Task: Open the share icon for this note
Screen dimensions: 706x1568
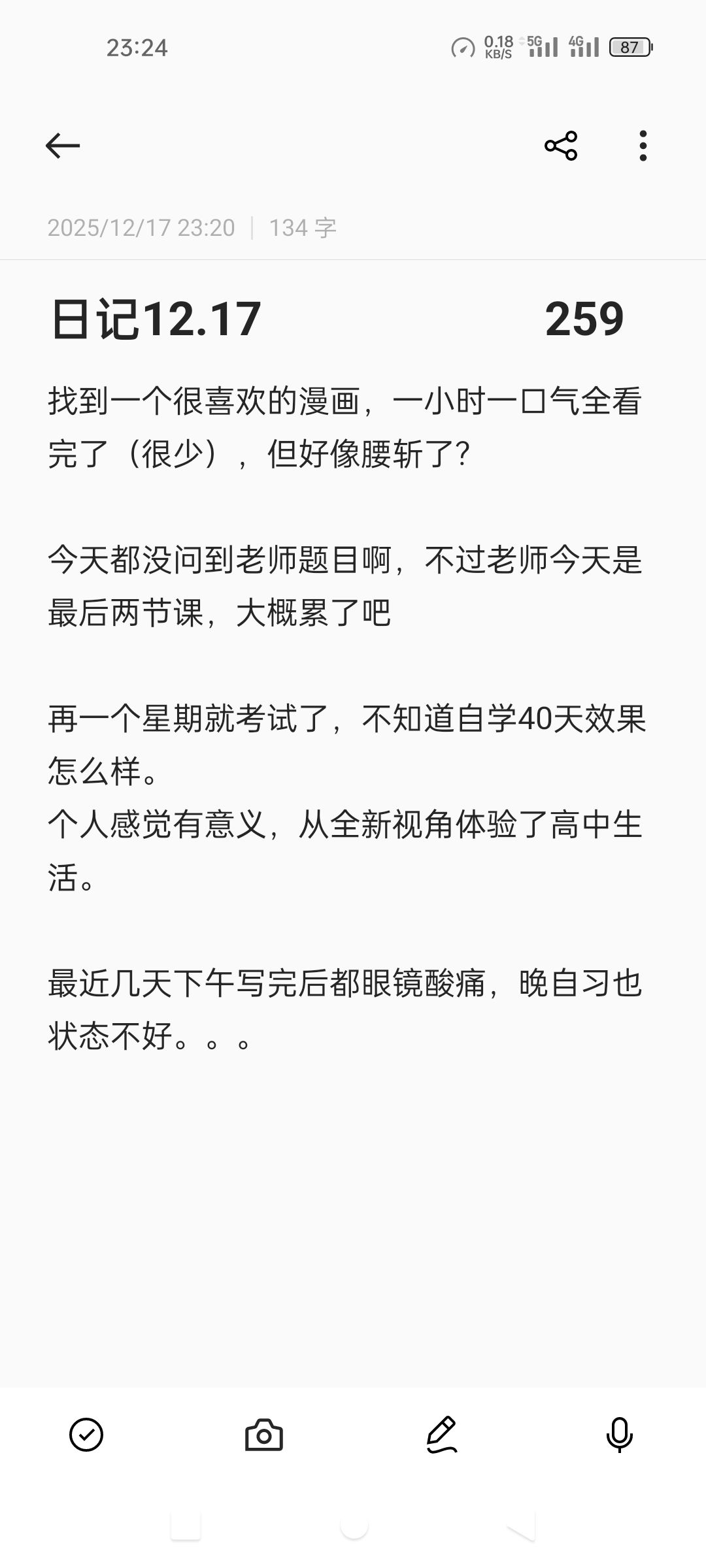Action: [561, 146]
